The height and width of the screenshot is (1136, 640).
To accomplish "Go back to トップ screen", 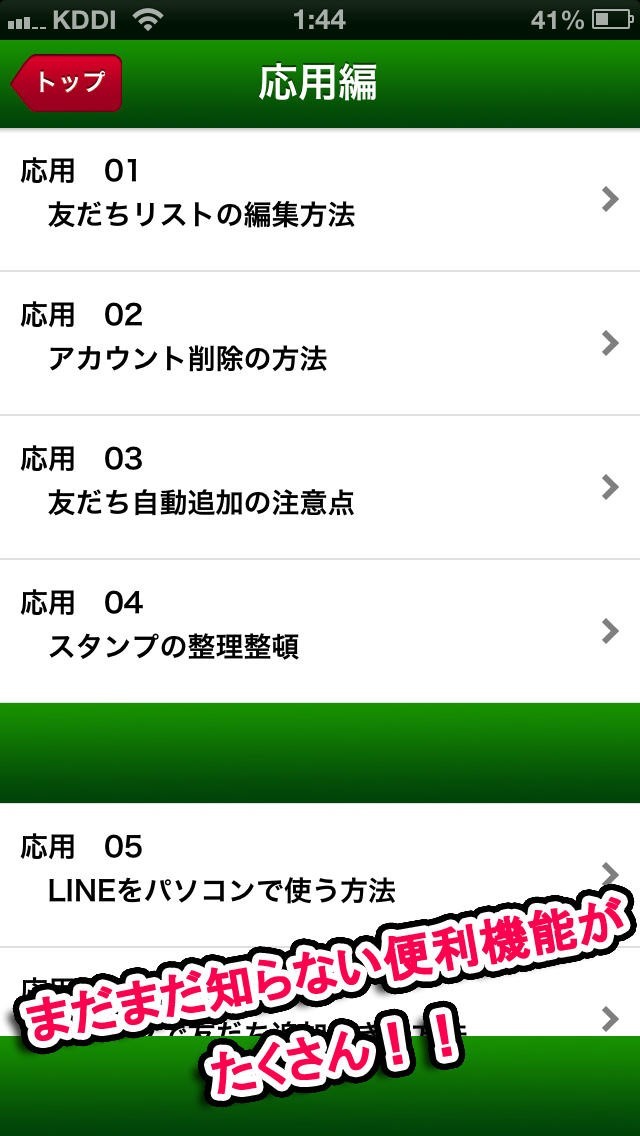I will [x=68, y=82].
